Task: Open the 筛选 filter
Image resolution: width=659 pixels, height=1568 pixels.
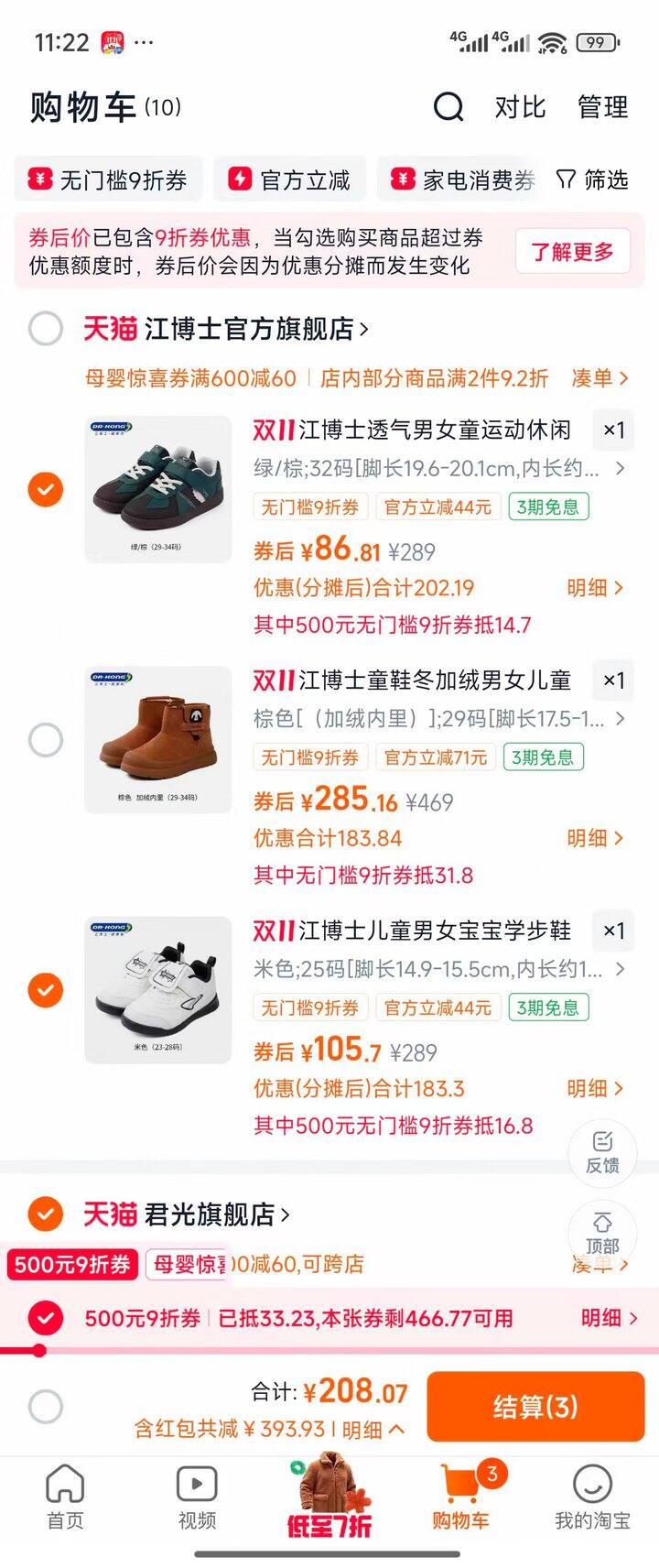Action: pyautogui.click(x=593, y=180)
